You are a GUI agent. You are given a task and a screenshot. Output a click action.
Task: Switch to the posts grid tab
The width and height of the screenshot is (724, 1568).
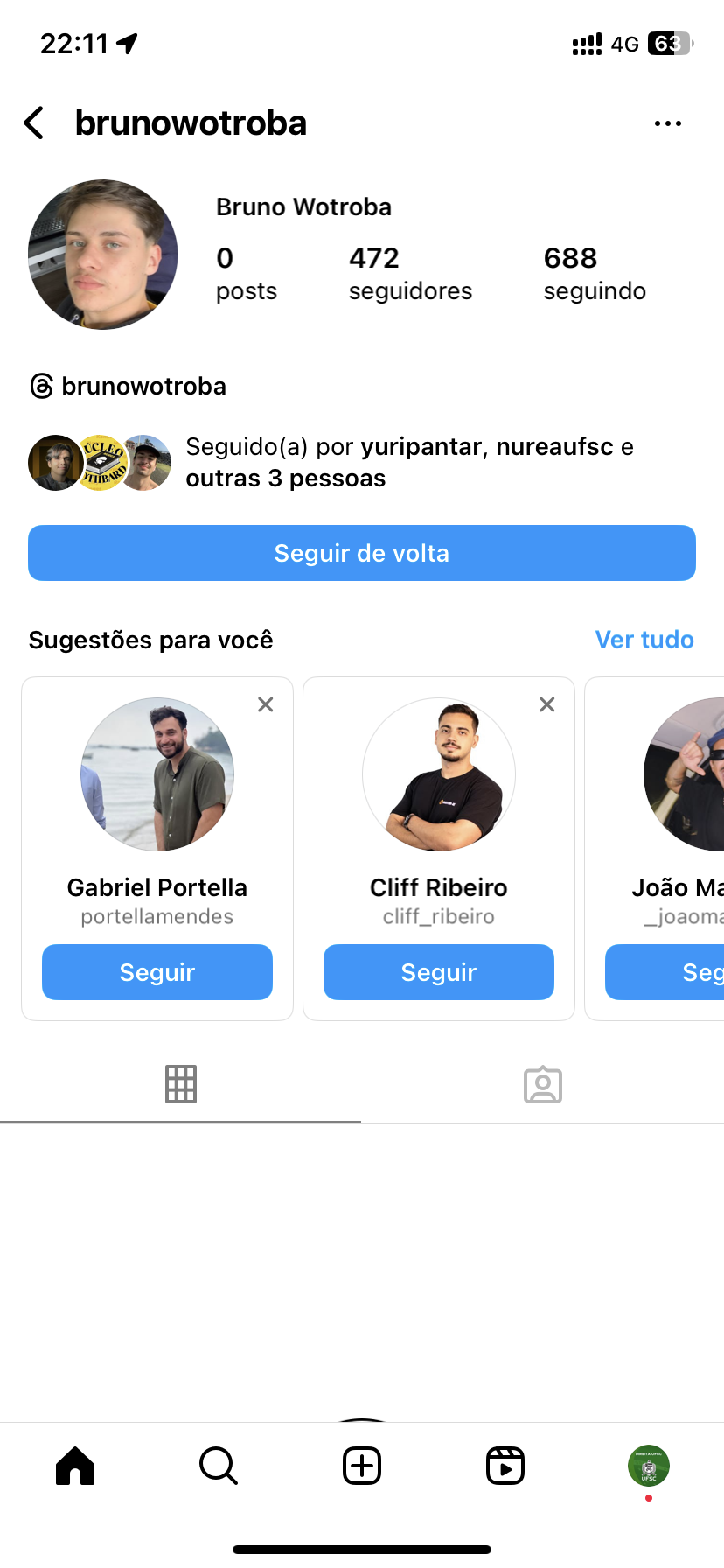tap(181, 1084)
